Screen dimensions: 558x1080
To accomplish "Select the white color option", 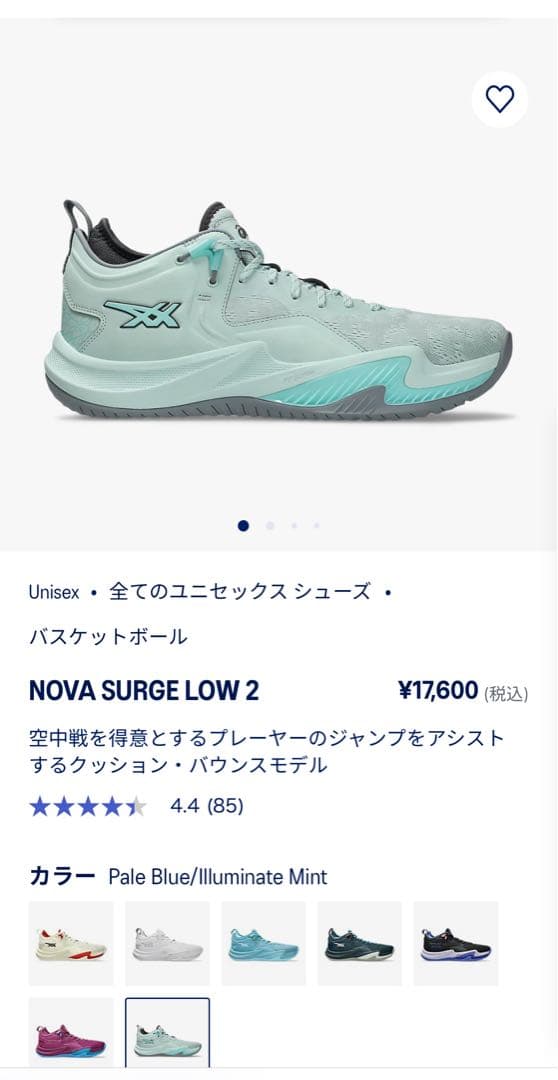I will [x=167, y=944].
